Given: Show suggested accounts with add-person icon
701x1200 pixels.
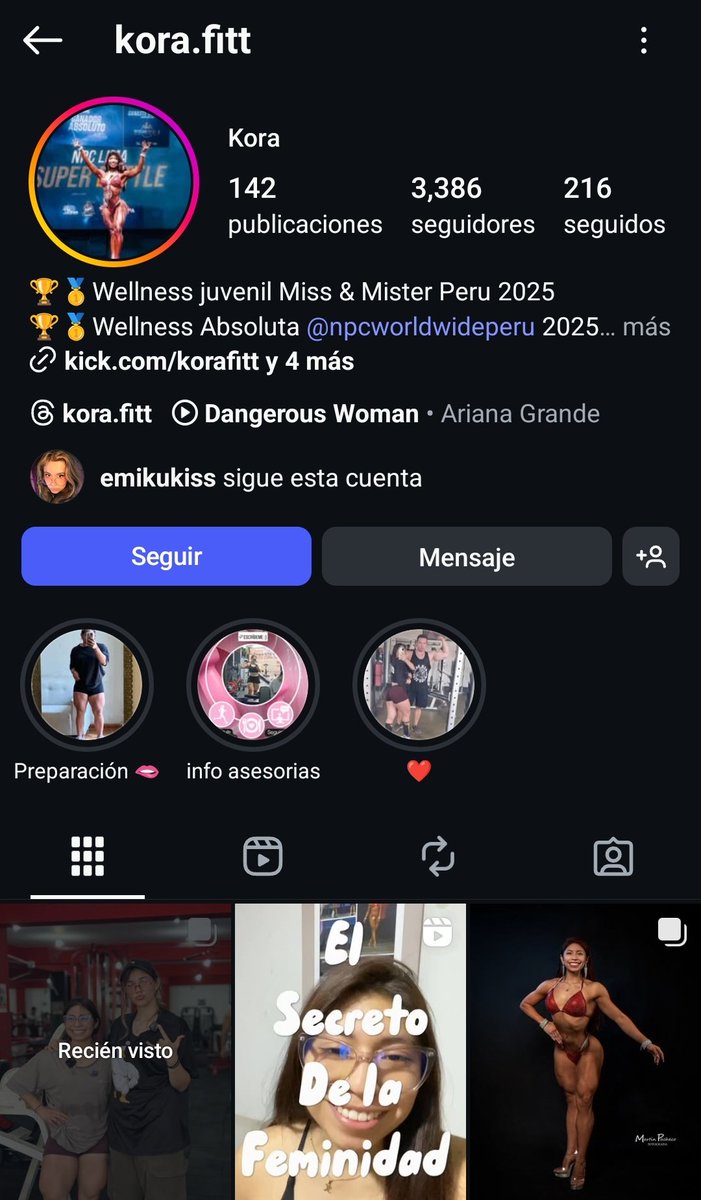Looking at the screenshot, I should point(651,556).
